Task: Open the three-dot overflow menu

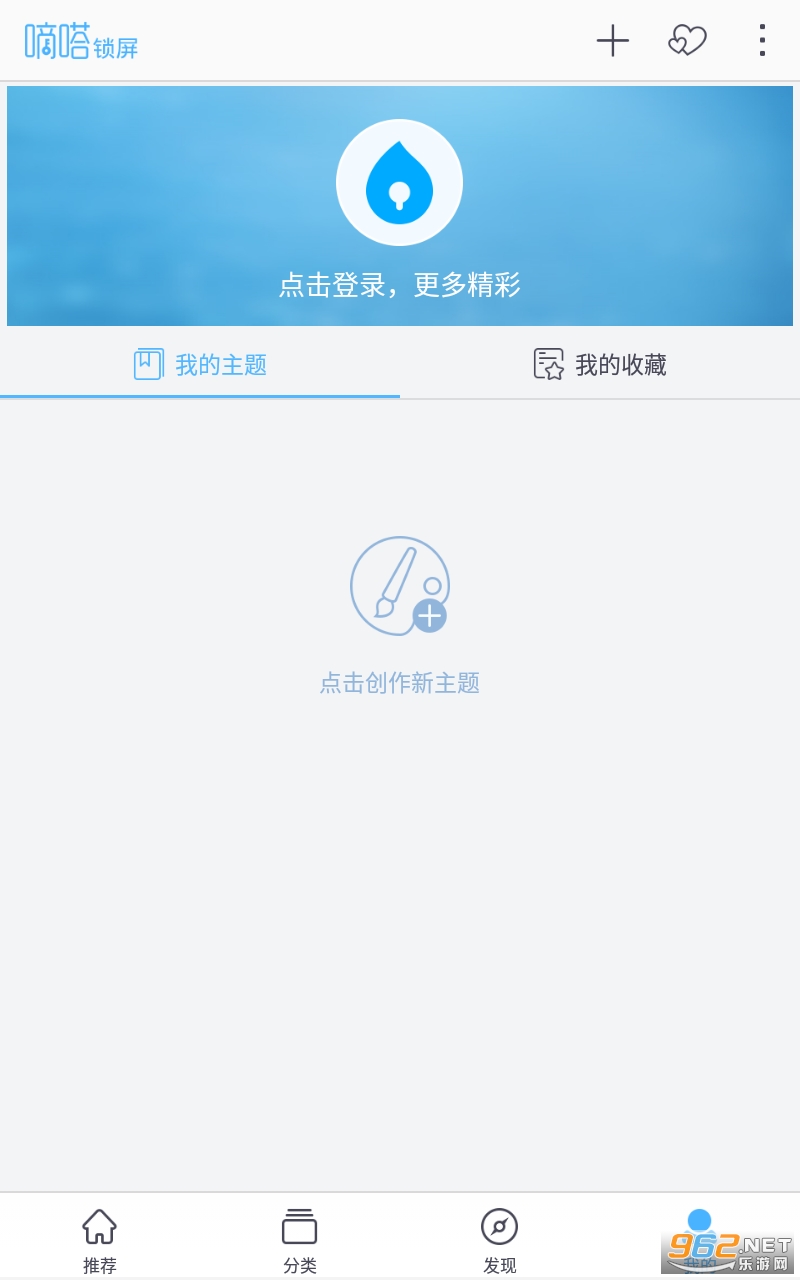Action: (762, 40)
